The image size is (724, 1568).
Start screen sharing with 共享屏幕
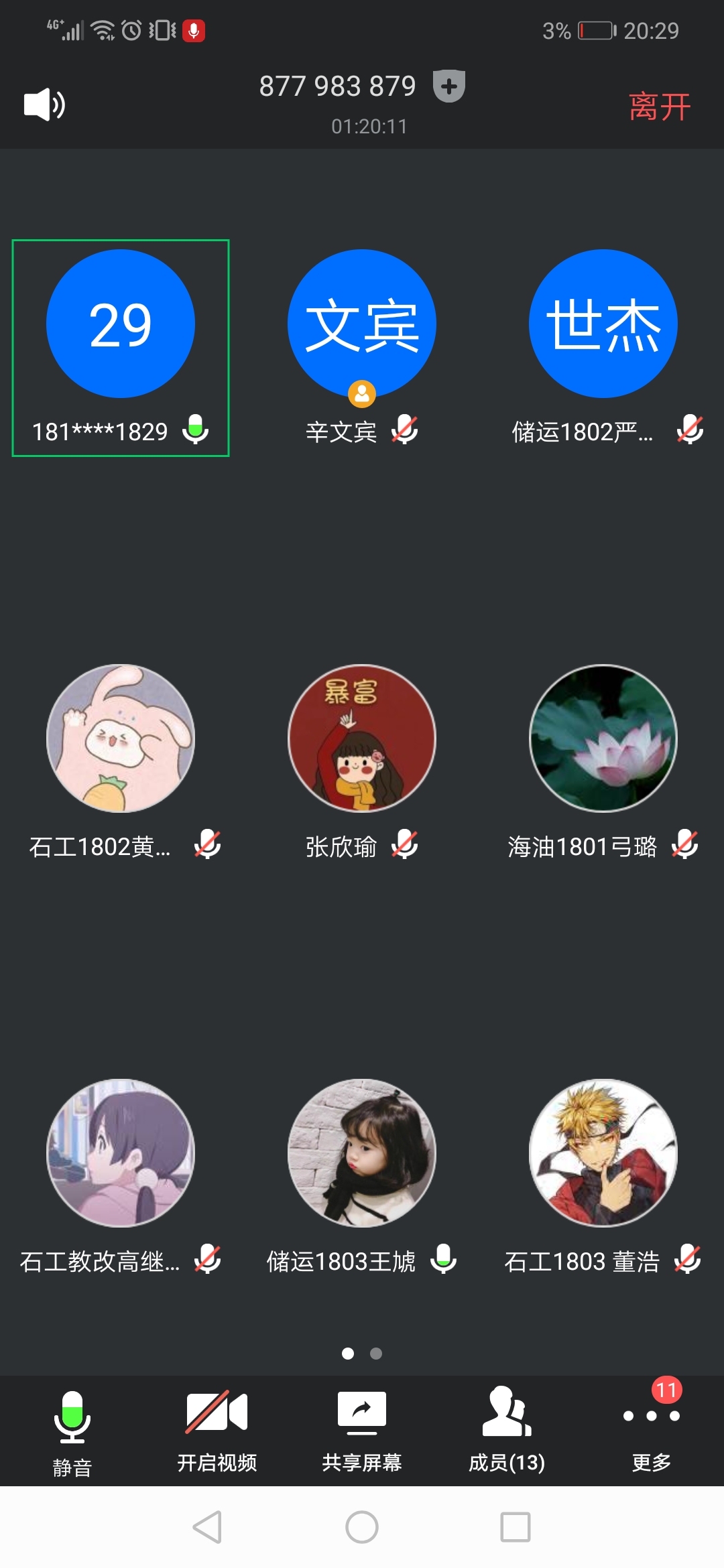[362, 1427]
